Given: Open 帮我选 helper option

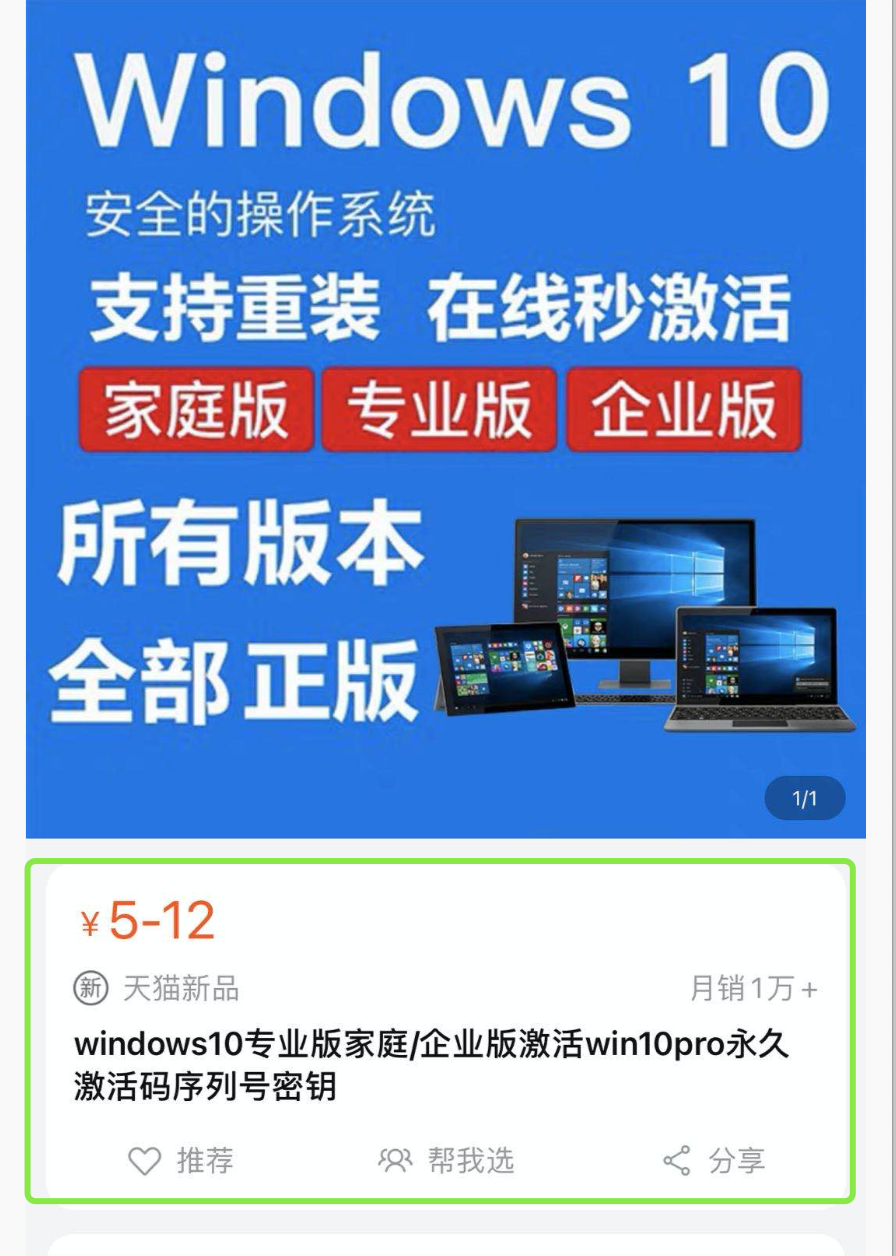Looking at the screenshot, I should pyautogui.click(x=446, y=1160).
